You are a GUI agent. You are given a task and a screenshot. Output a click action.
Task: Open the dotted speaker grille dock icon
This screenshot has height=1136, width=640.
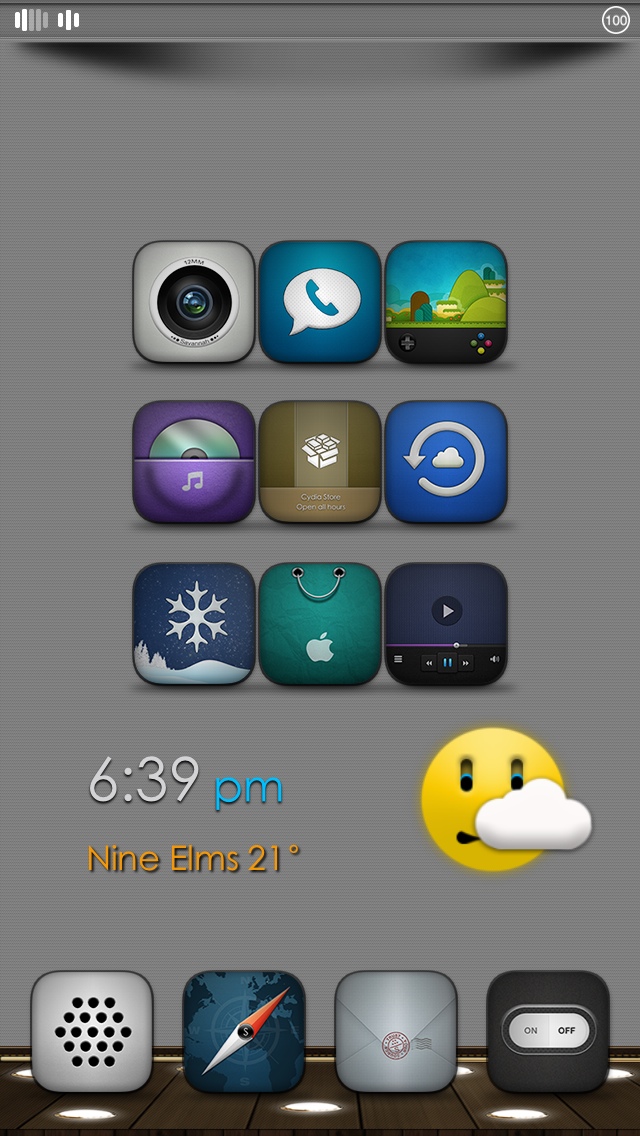(92, 1031)
